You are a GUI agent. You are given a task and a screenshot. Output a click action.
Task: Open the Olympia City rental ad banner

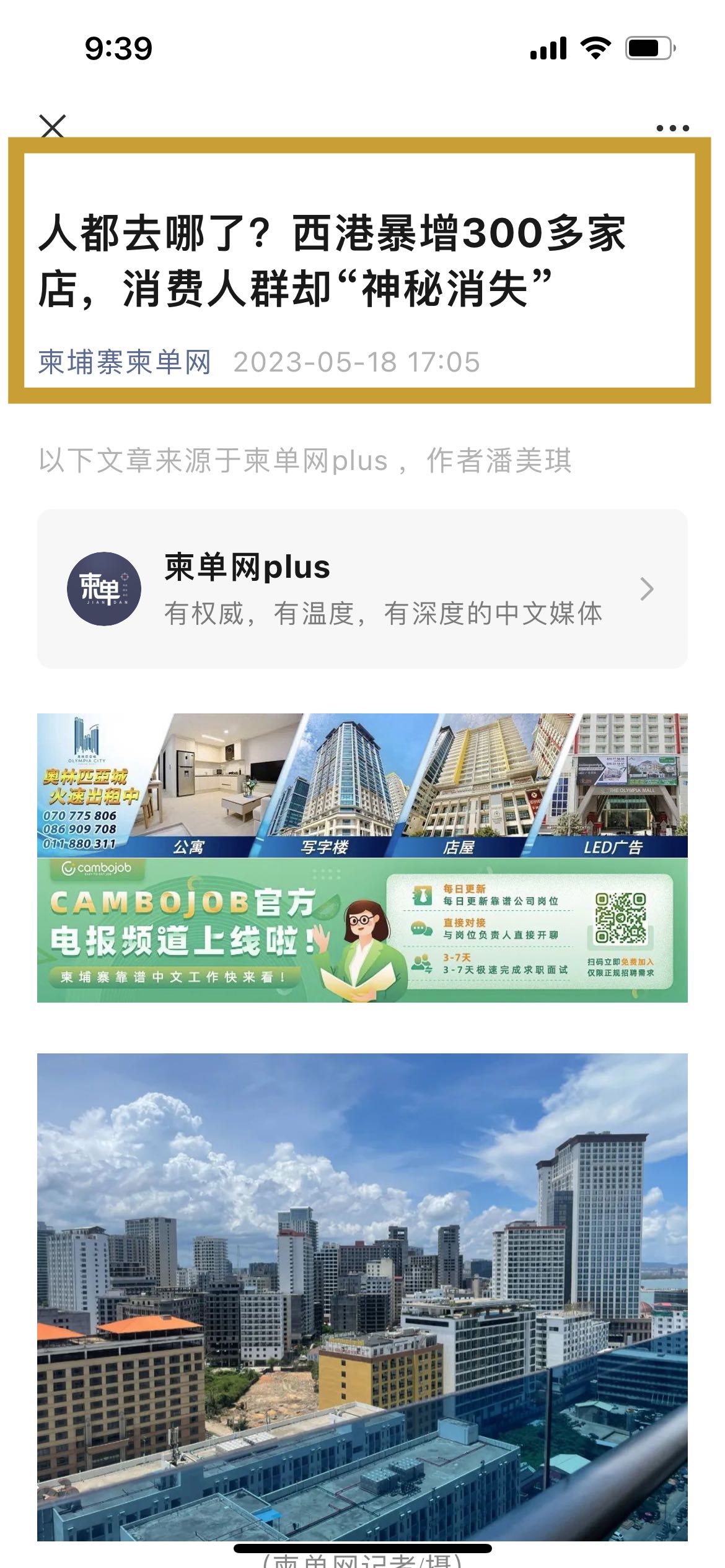362,785
